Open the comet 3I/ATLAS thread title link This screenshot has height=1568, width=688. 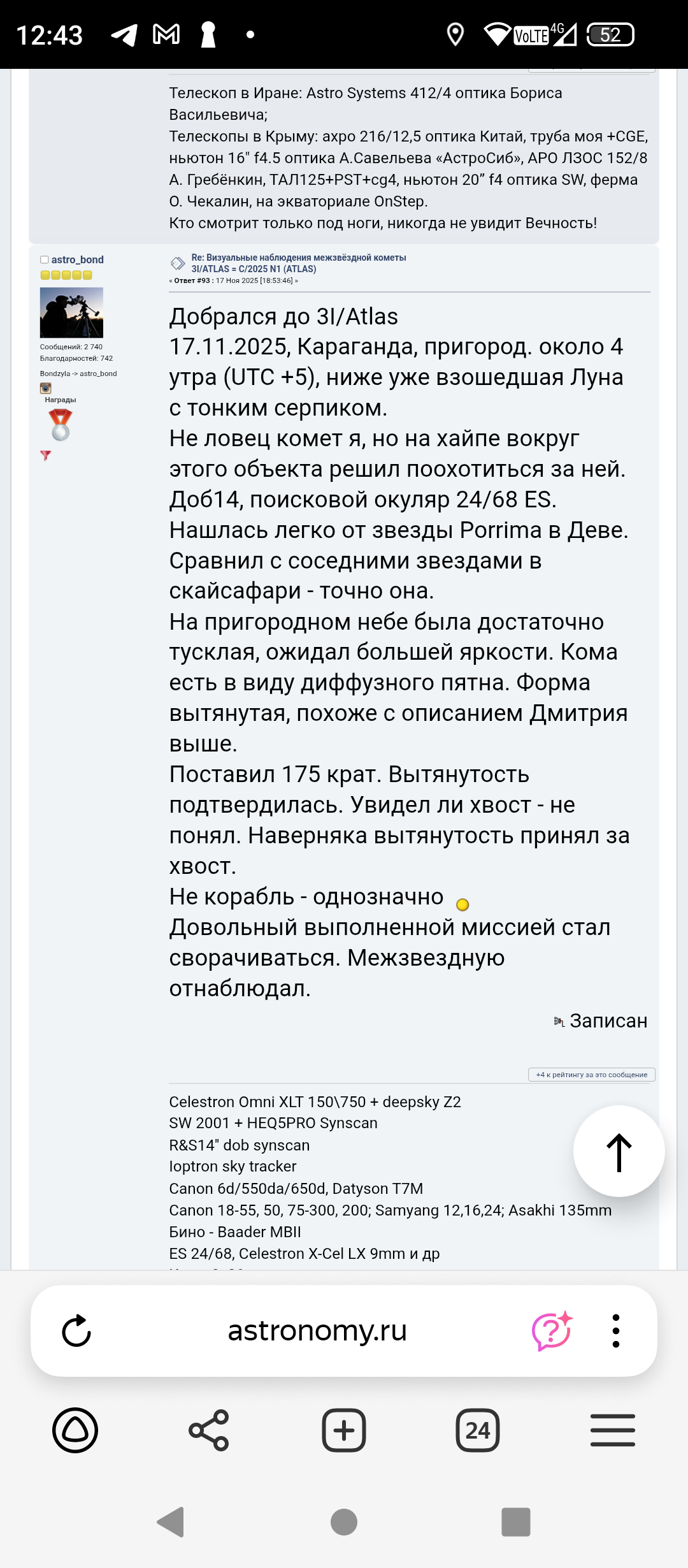coord(298,263)
